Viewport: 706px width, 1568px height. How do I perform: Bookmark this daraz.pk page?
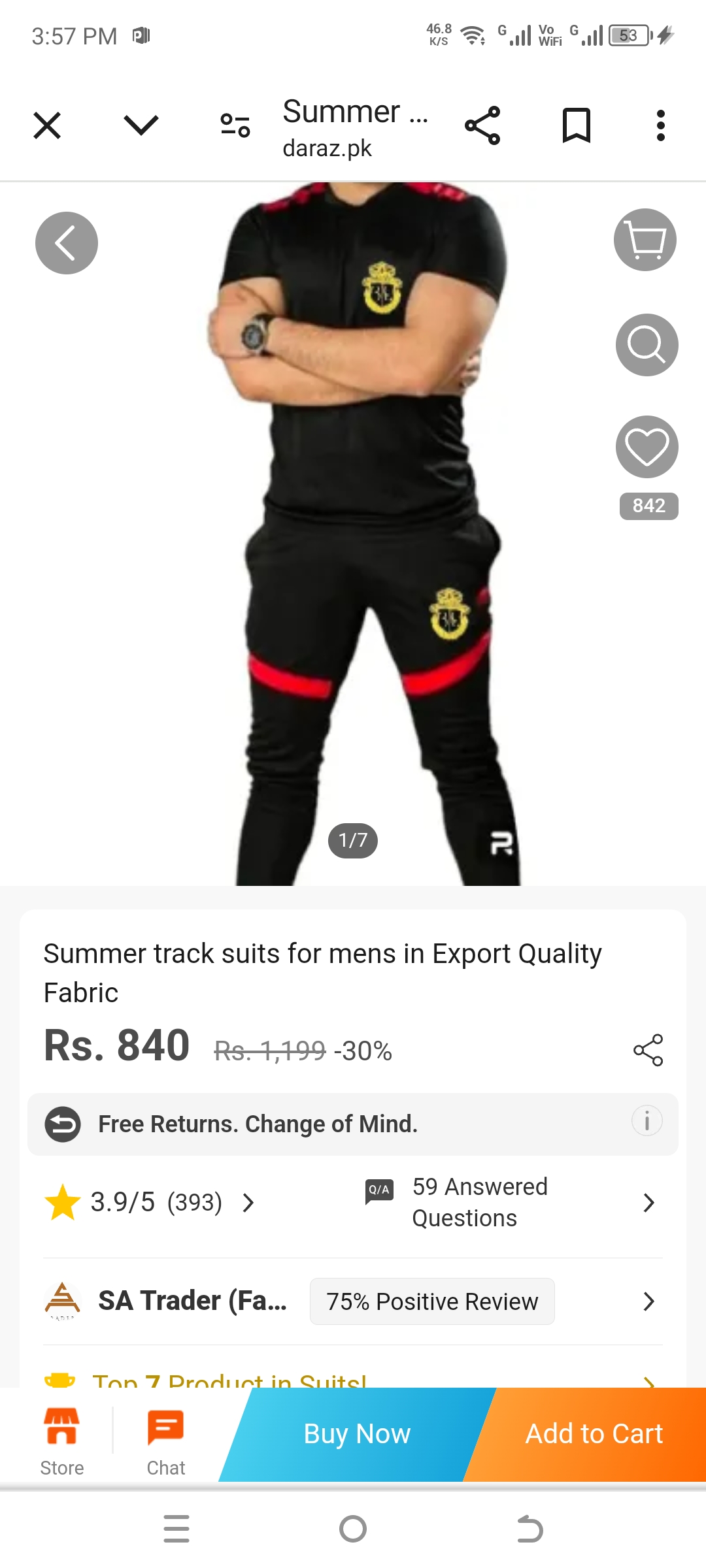point(577,125)
